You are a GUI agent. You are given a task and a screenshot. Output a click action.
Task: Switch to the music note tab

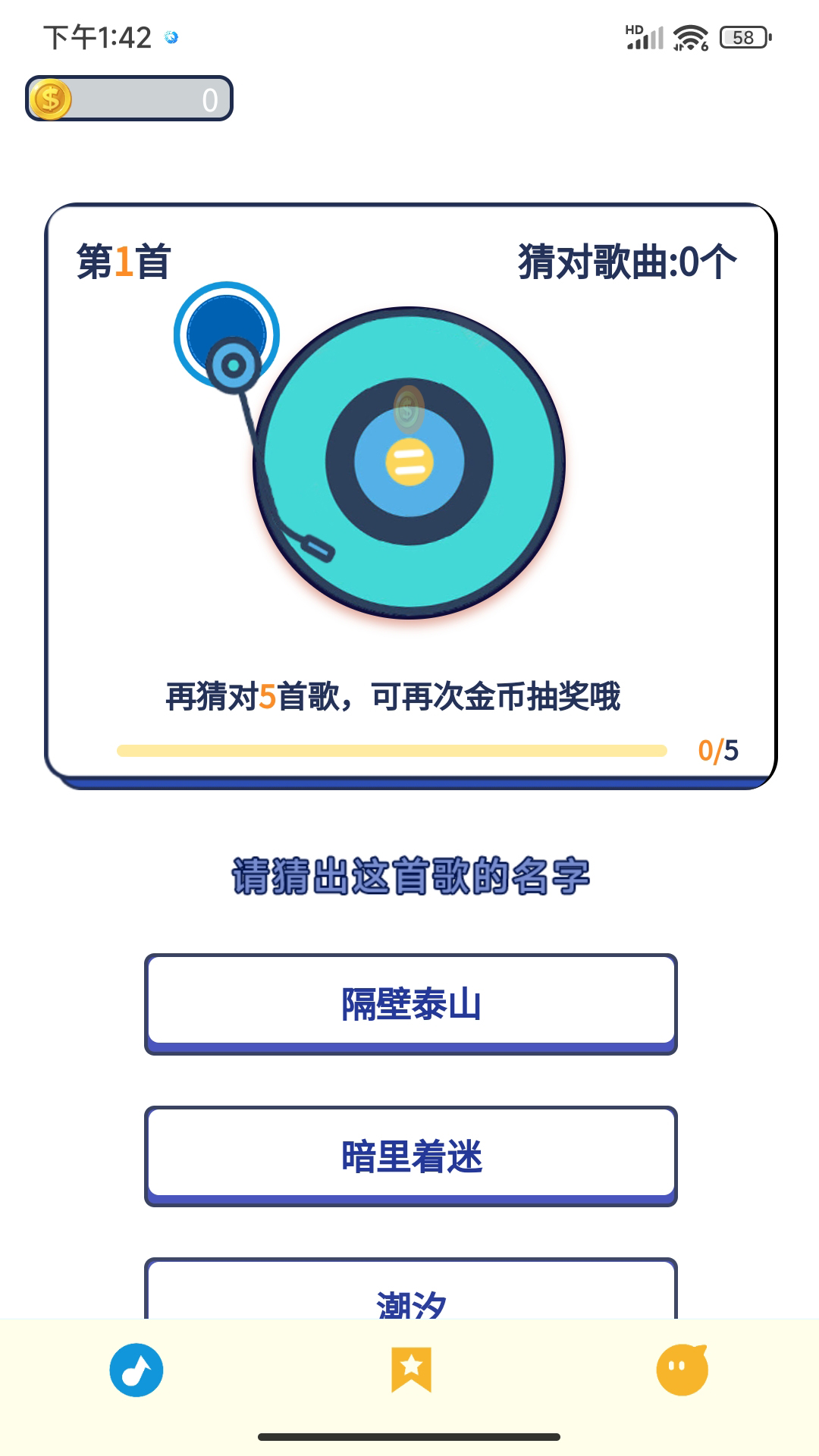136,1370
